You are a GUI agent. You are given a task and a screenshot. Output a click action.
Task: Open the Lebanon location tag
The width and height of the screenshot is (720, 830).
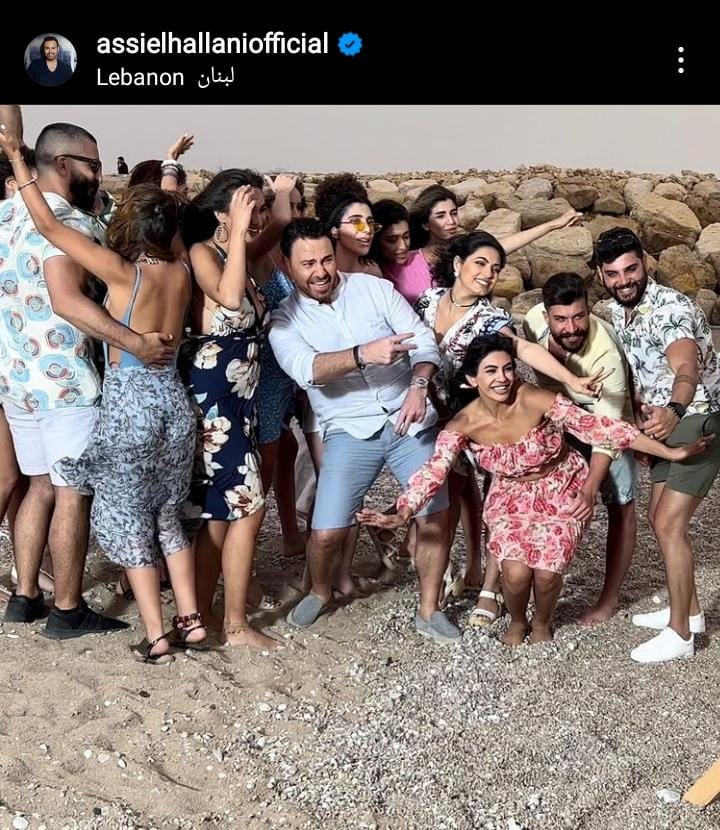pos(165,78)
